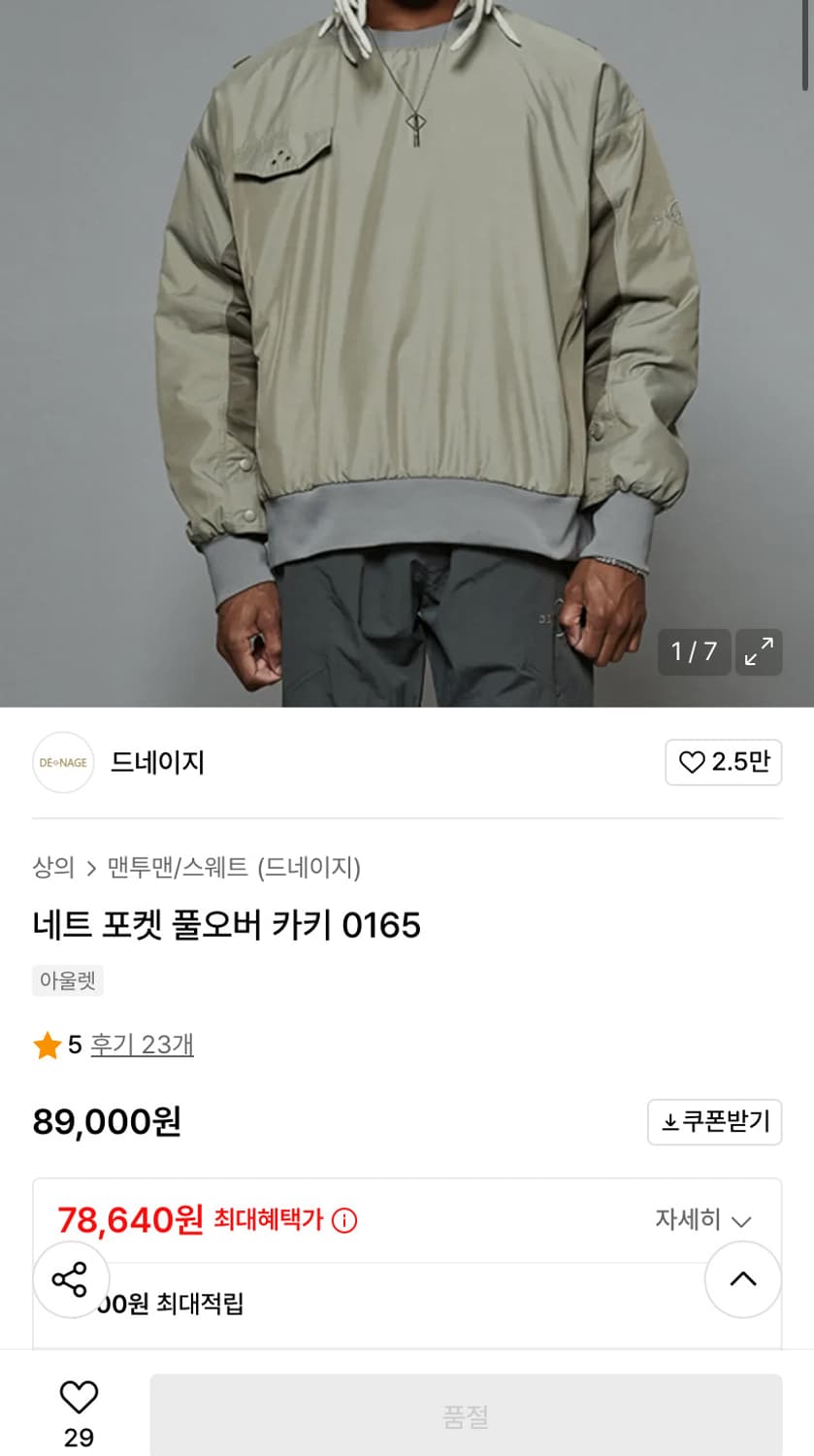Viewport: 814px width, 1456px height.
Task: Tap the 1/7 image counter badge
Action: (693, 652)
